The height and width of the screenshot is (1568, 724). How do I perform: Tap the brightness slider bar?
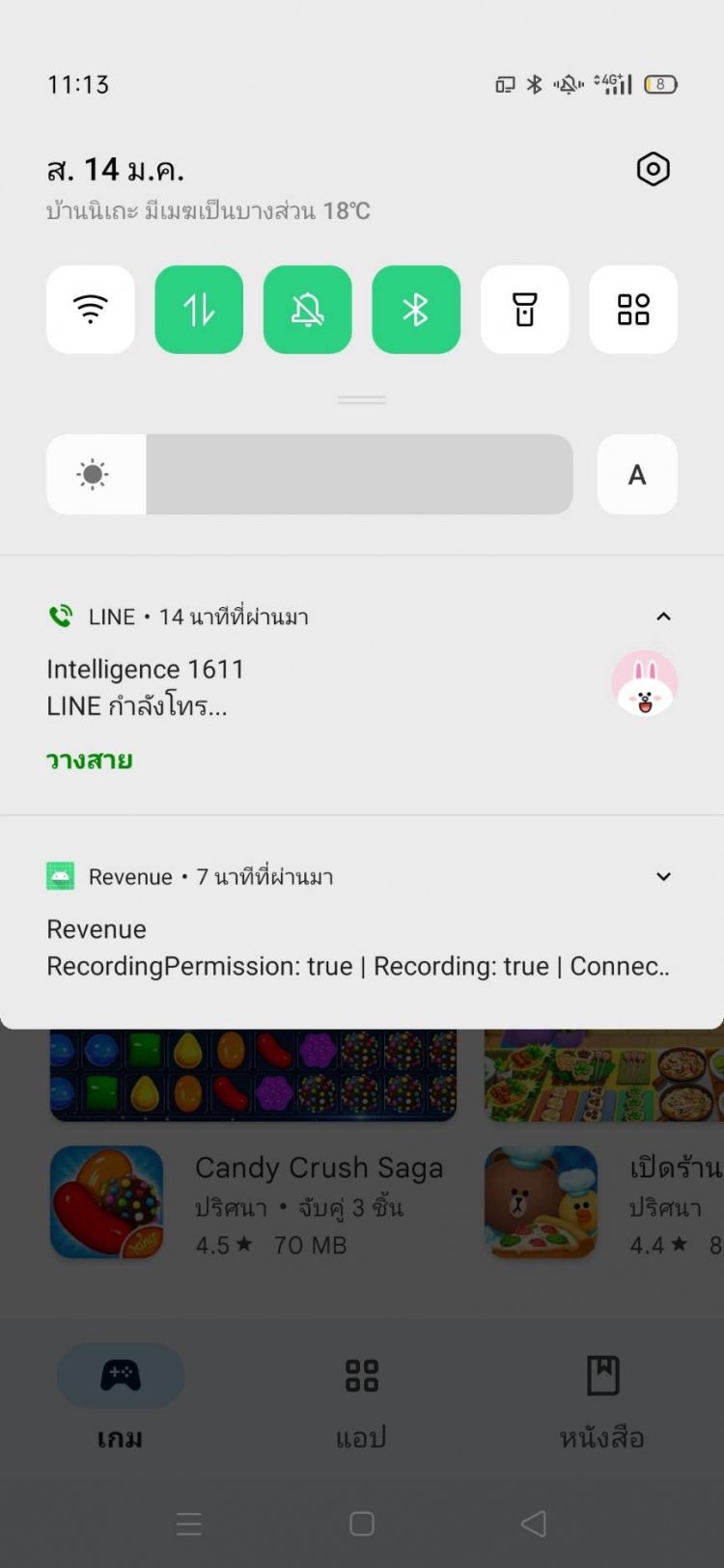pyautogui.click(x=359, y=474)
